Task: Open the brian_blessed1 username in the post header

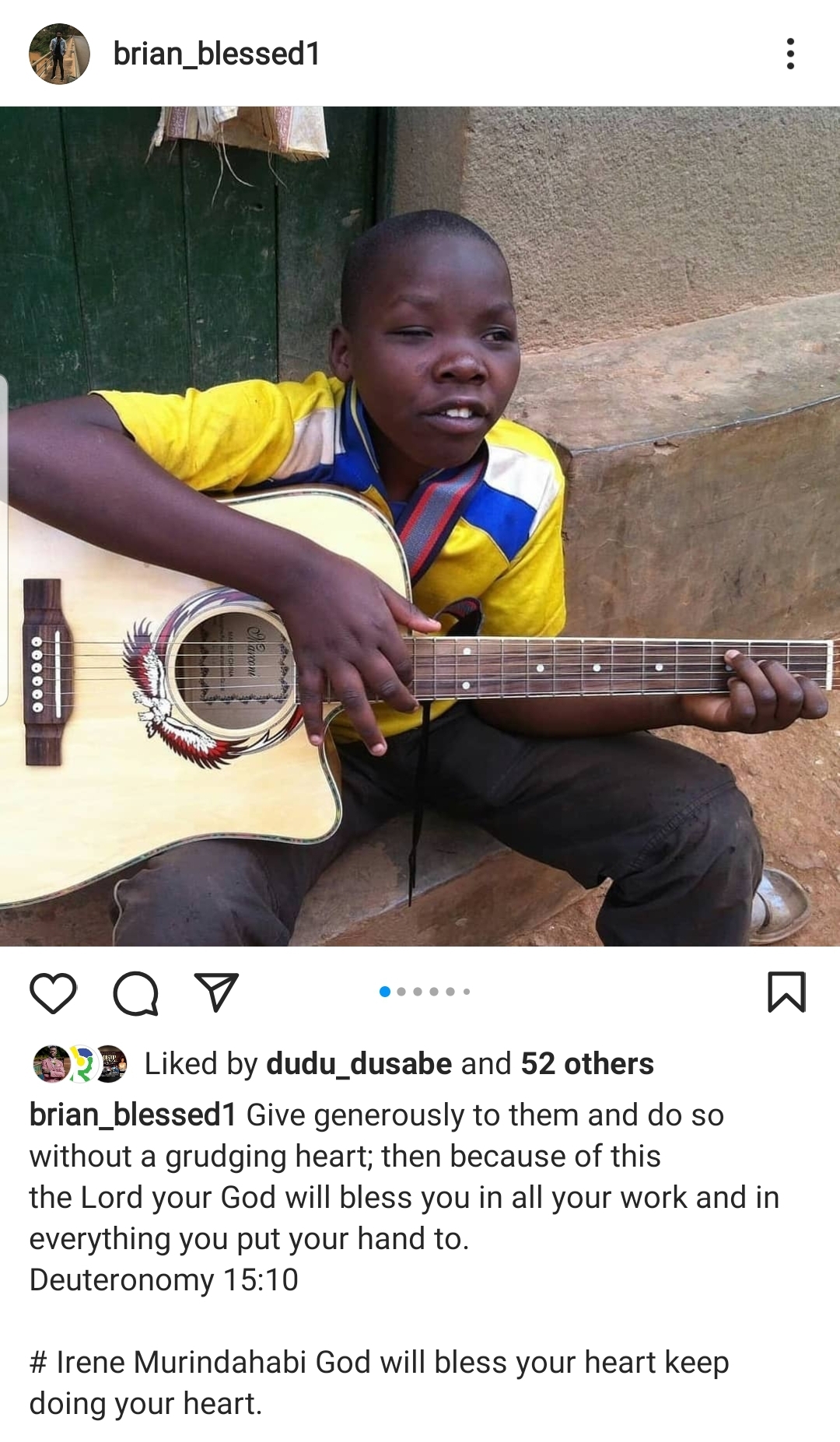Action: pyautogui.click(x=216, y=54)
